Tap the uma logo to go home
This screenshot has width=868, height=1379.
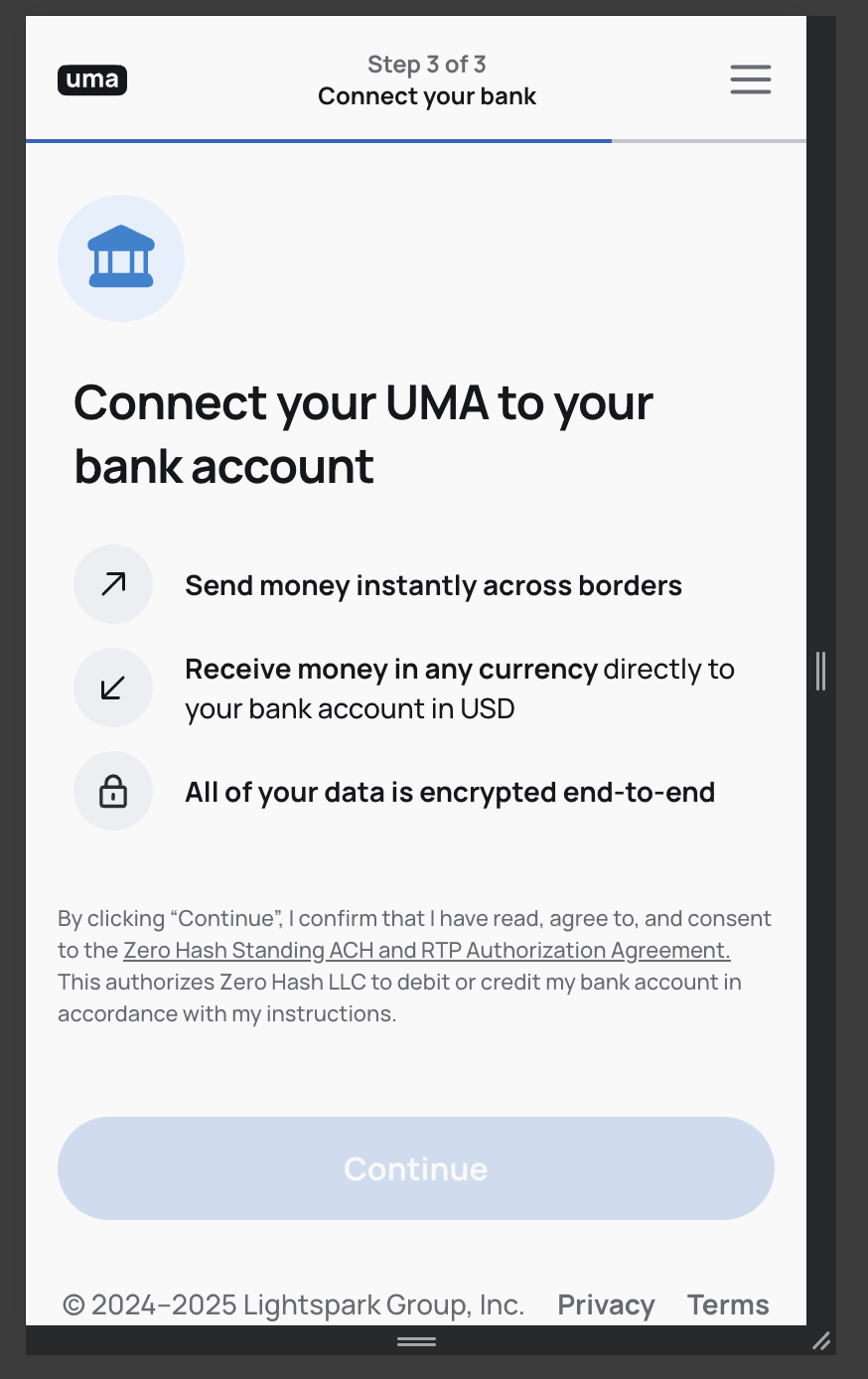pos(92,79)
